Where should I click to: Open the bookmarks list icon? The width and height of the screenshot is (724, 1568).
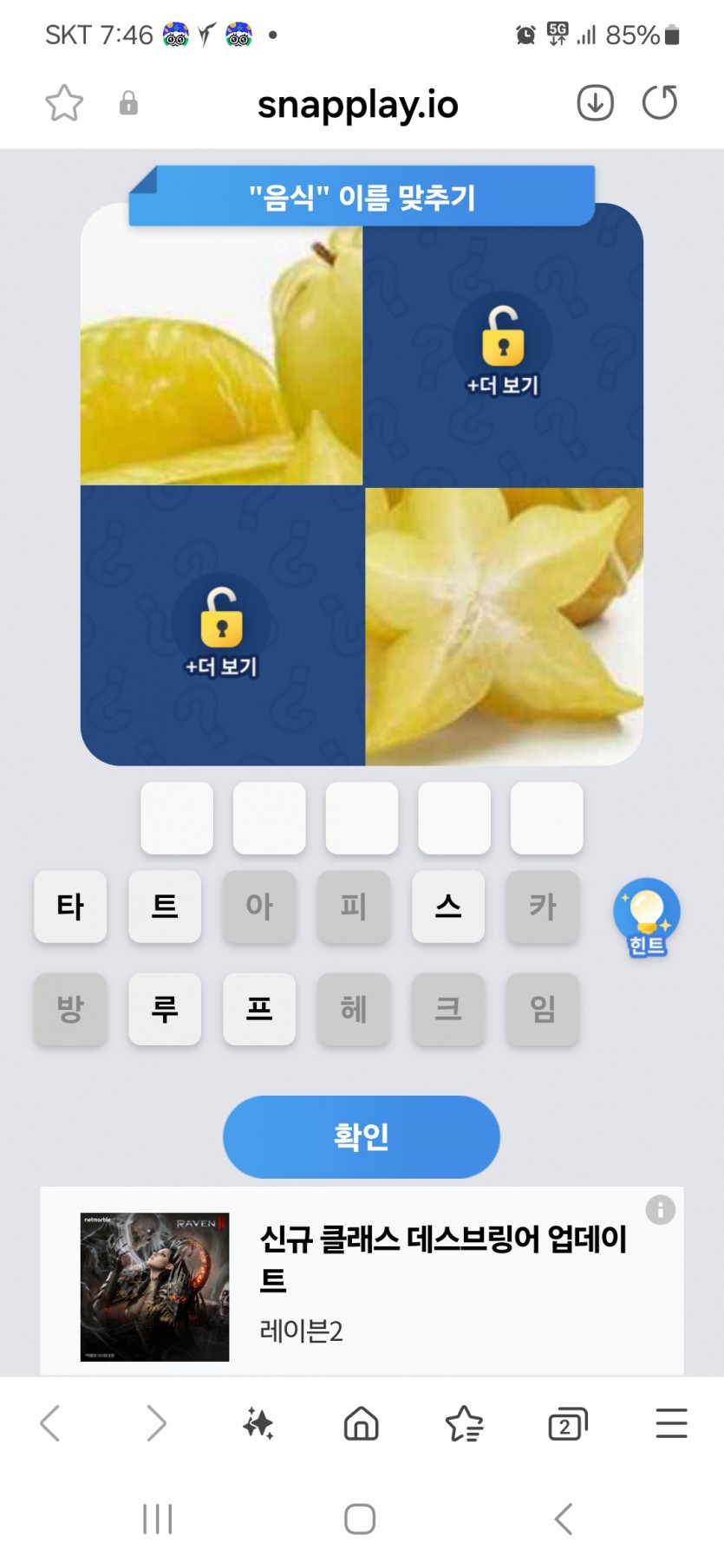pyautogui.click(x=464, y=1423)
